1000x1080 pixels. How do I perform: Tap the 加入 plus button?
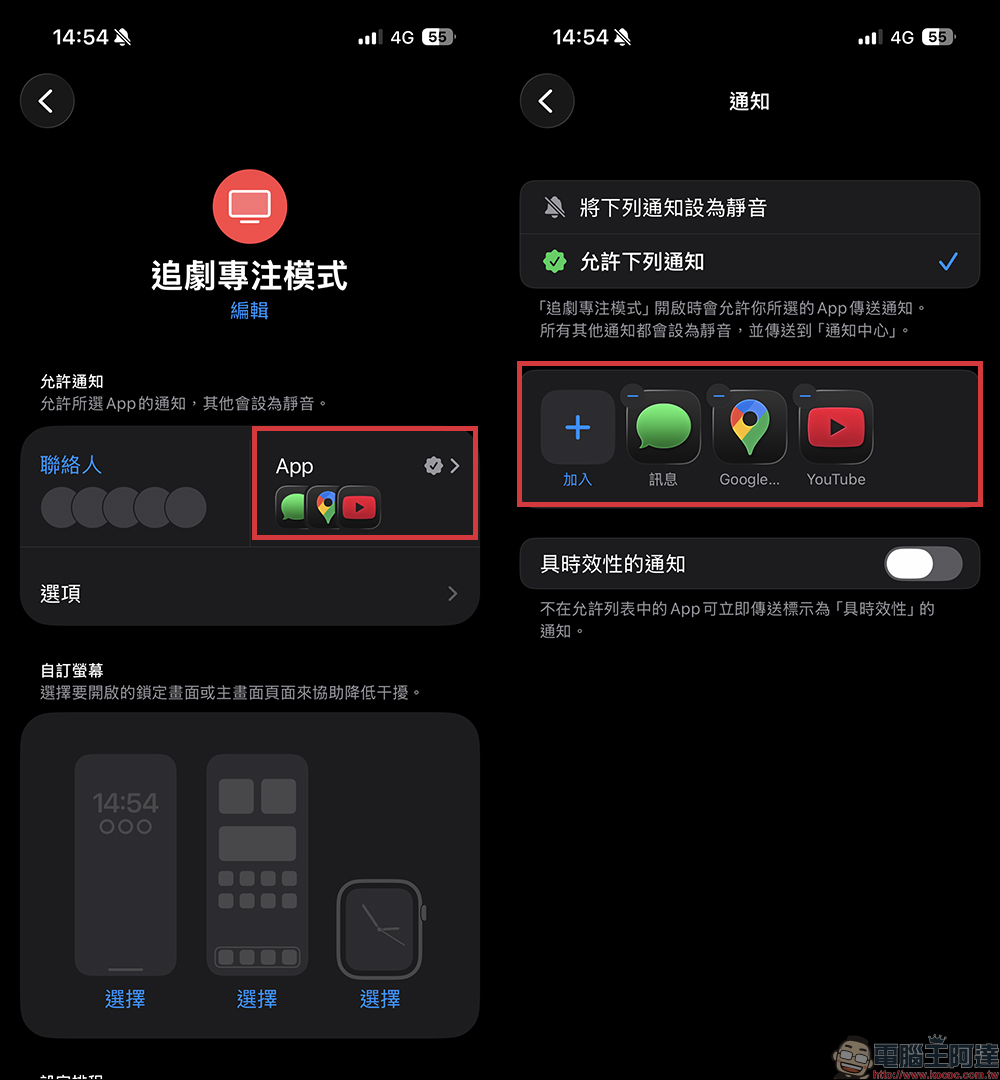577,428
